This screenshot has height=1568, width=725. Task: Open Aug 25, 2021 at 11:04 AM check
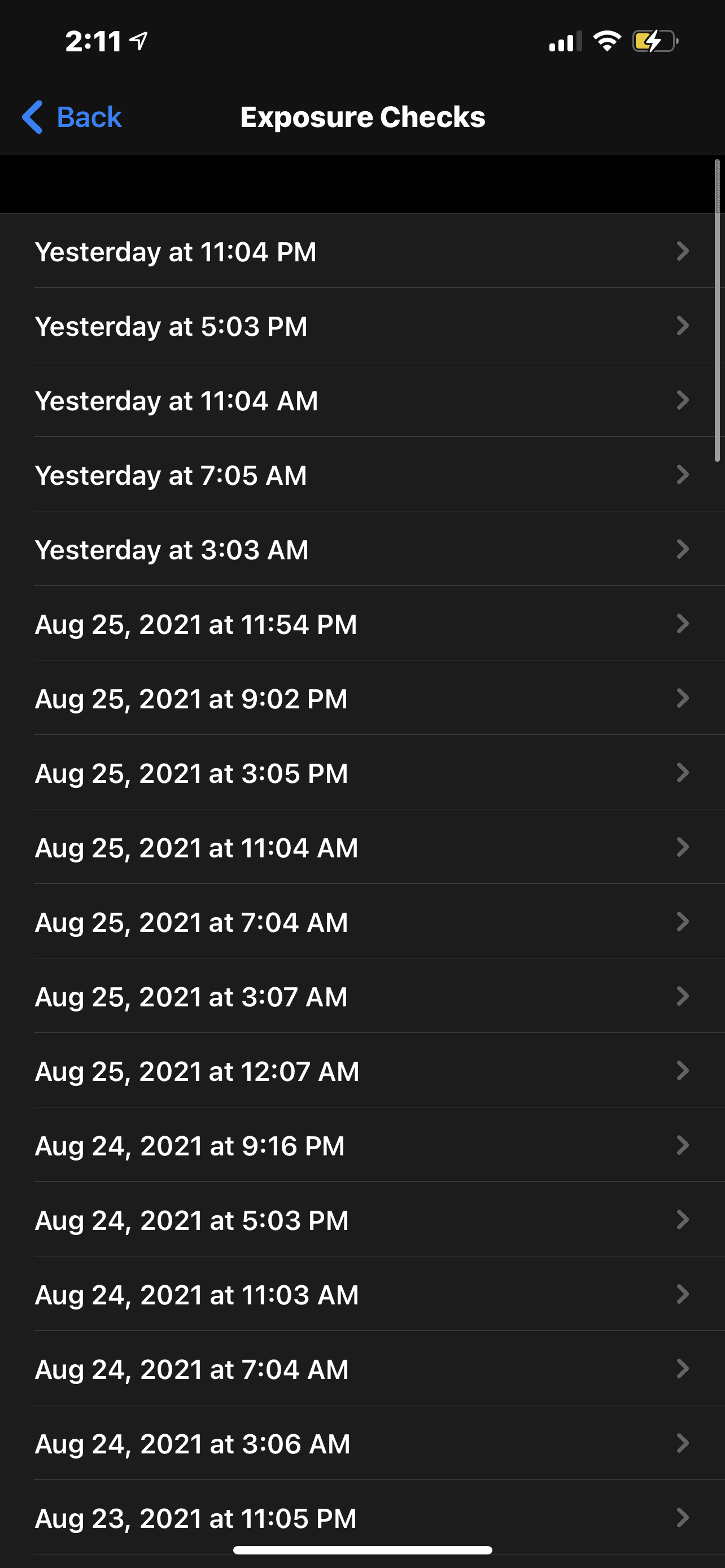coord(361,847)
